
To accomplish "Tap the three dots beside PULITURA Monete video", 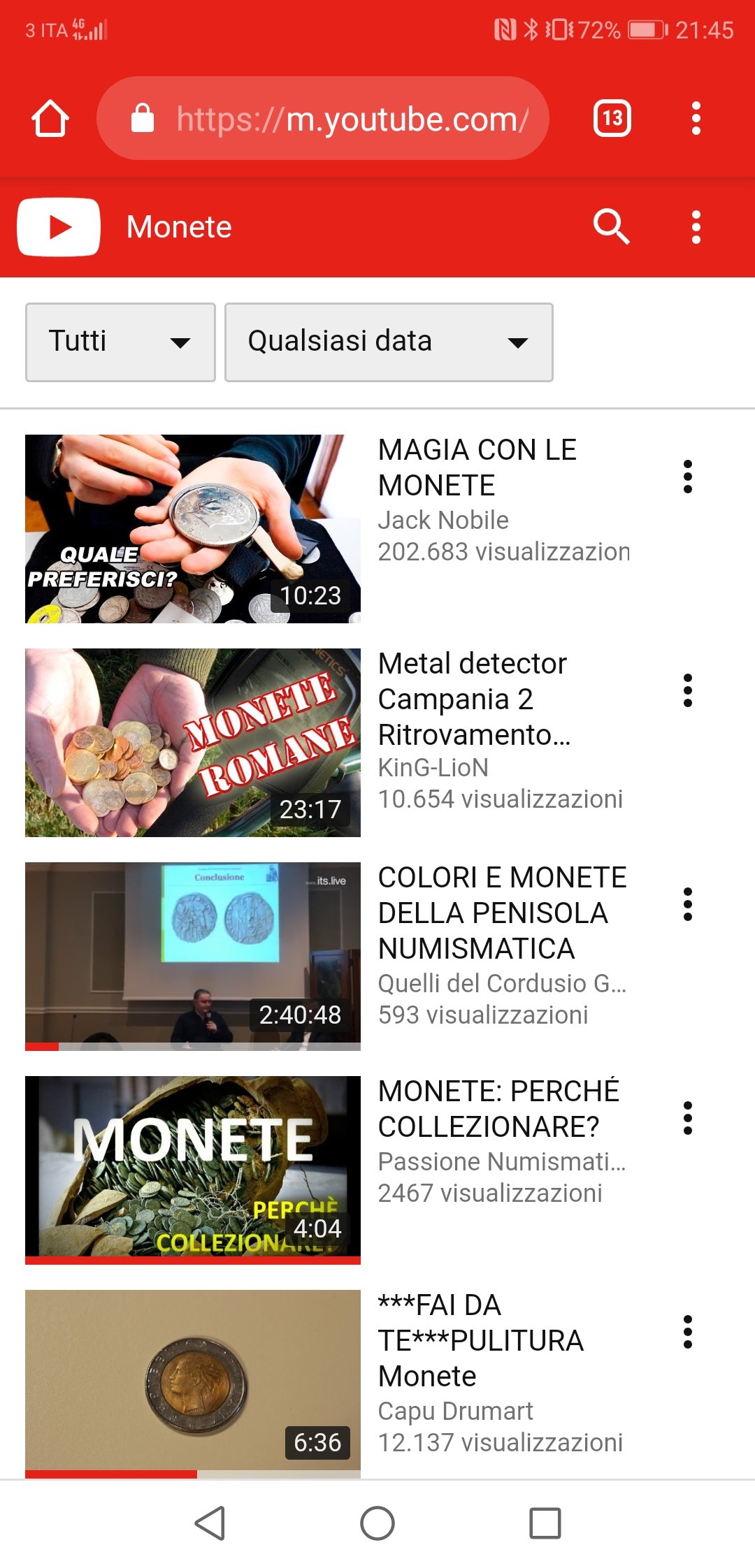I will click(688, 1332).
